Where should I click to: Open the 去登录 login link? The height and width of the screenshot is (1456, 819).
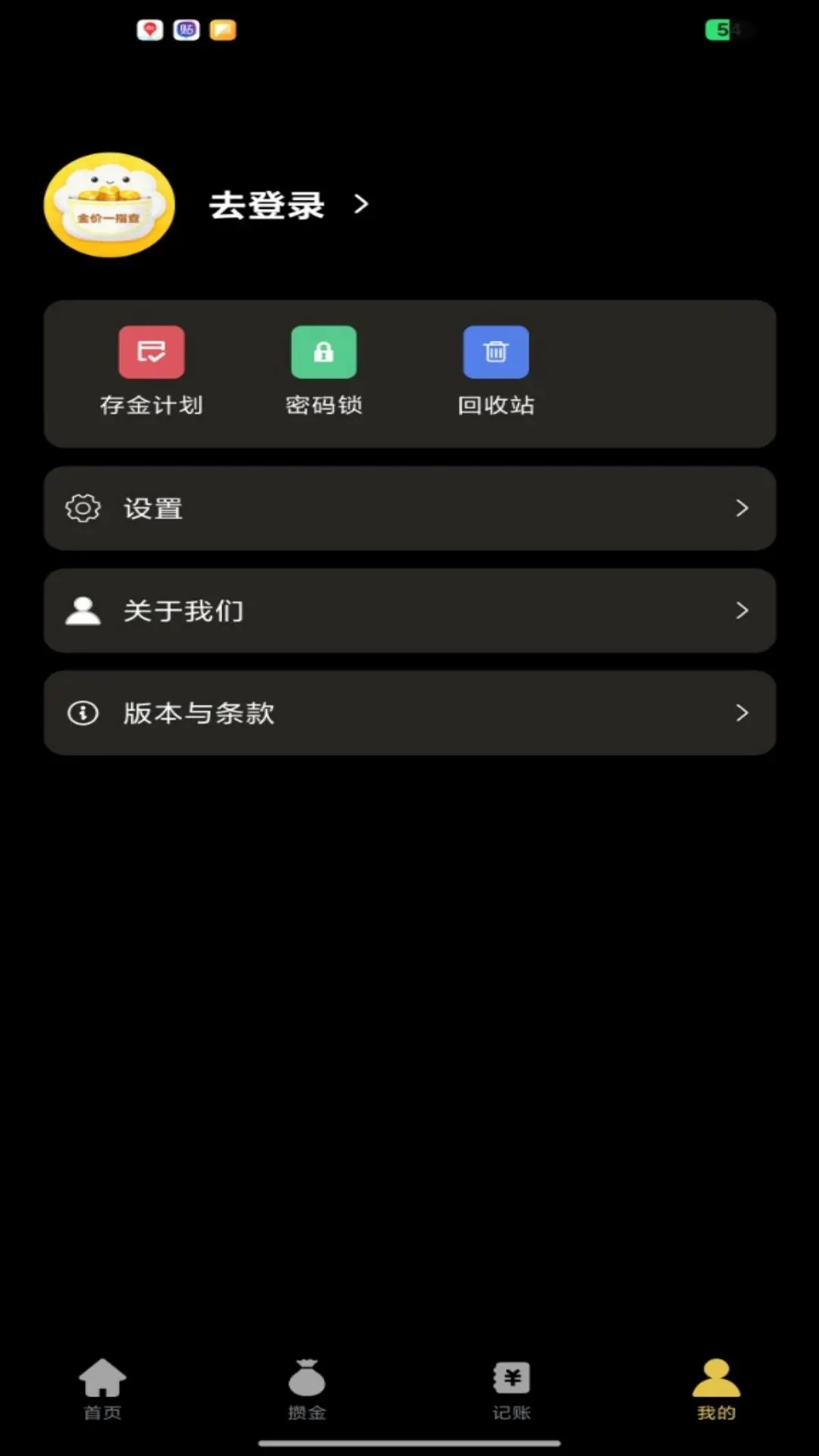click(x=265, y=204)
